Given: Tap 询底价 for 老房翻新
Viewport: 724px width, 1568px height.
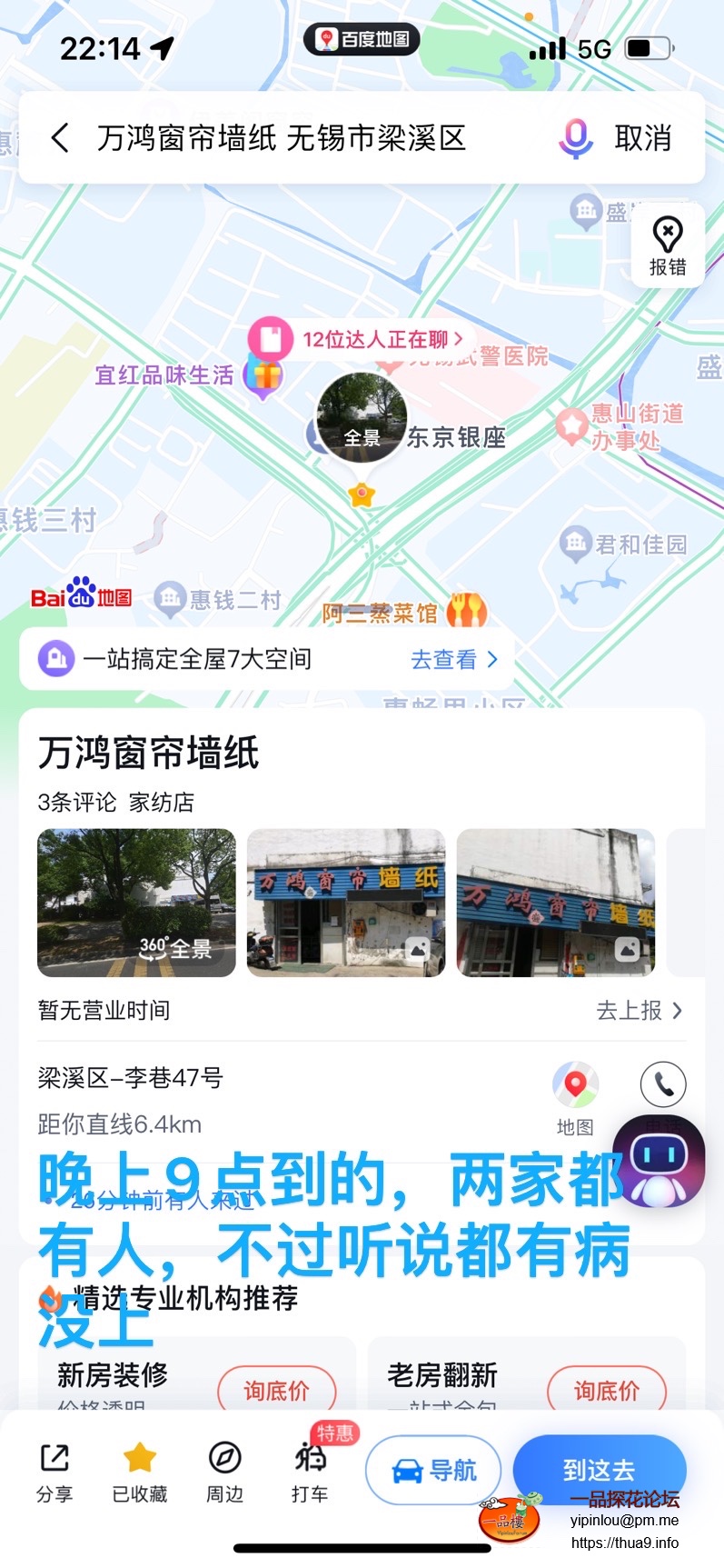Looking at the screenshot, I should [x=606, y=1390].
